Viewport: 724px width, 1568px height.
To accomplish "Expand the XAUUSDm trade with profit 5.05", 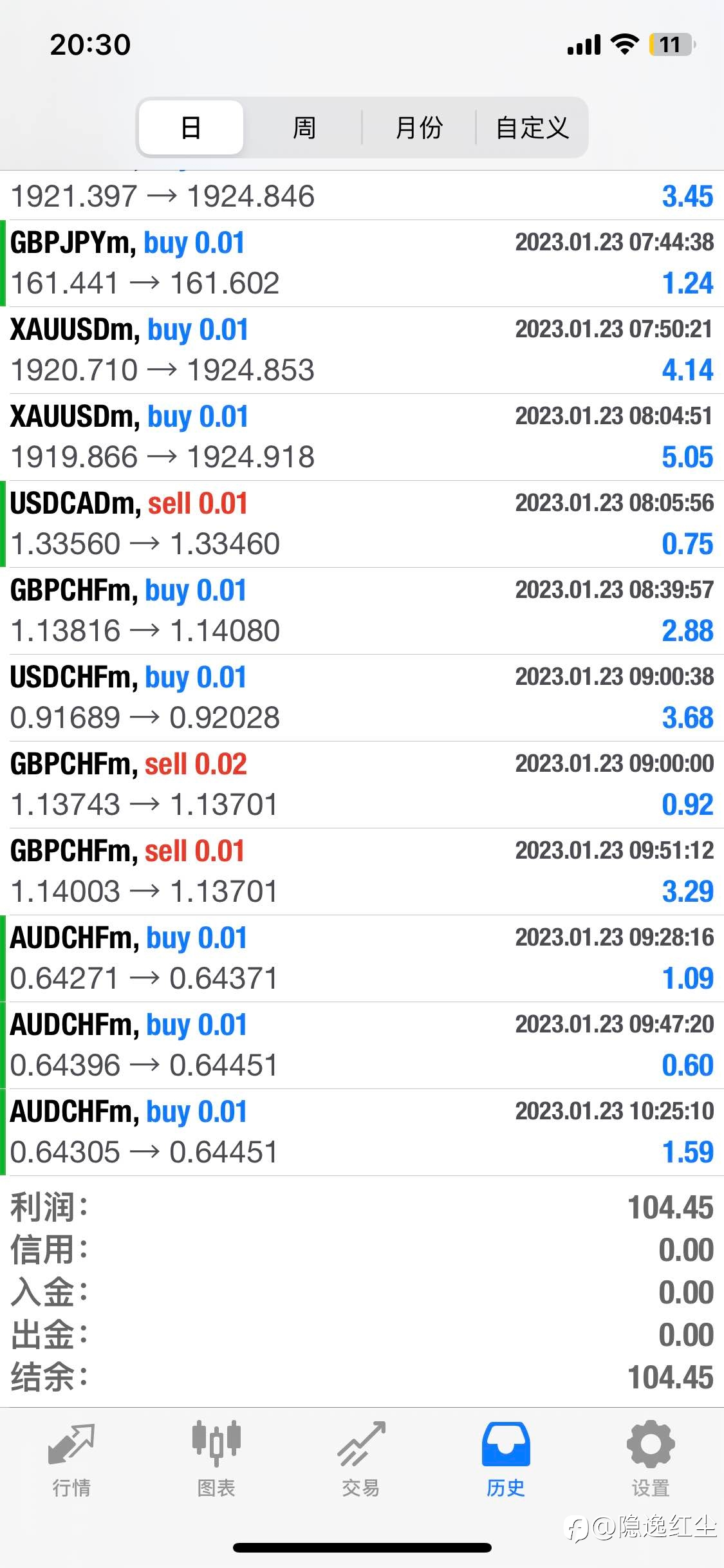I will click(x=362, y=437).
